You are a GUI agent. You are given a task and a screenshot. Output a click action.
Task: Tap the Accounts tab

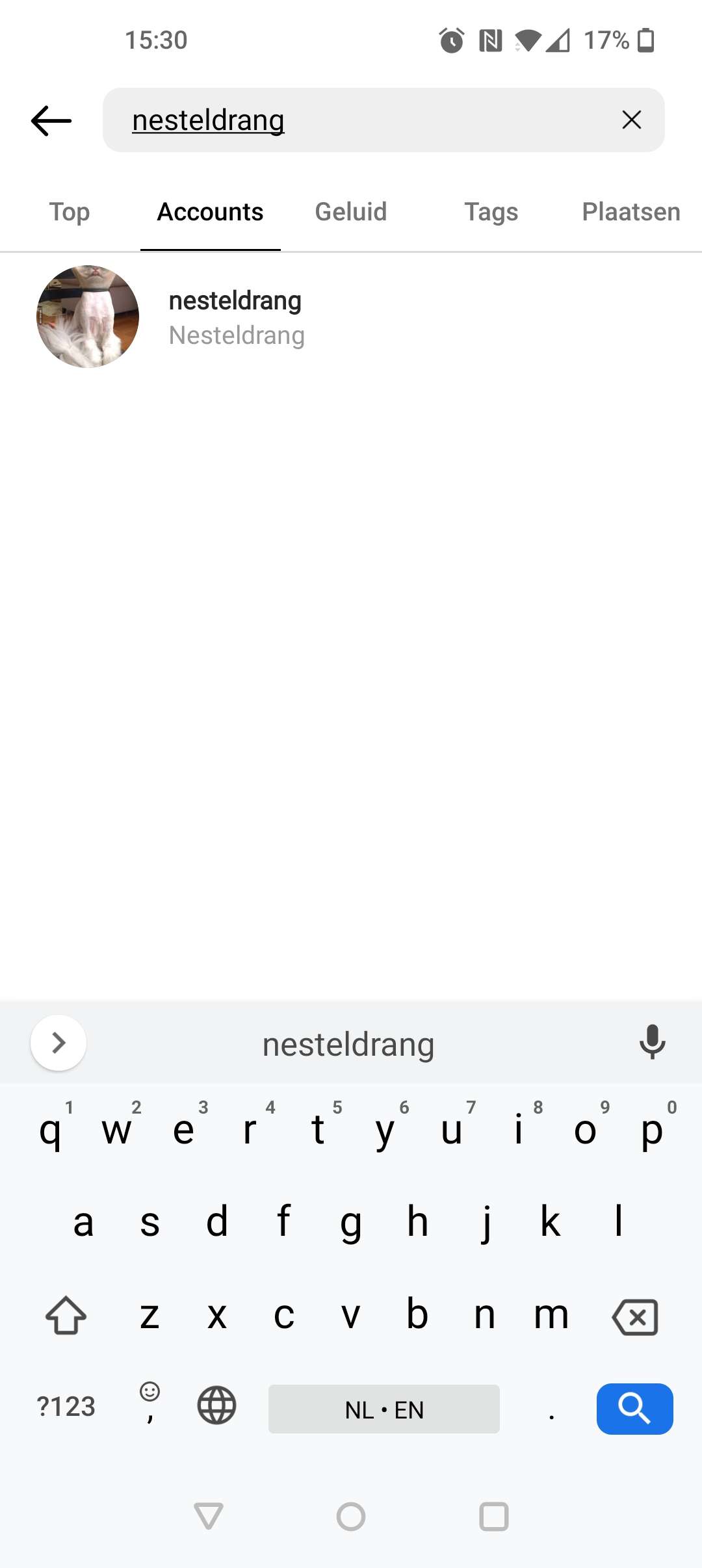(x=211, y=212)
